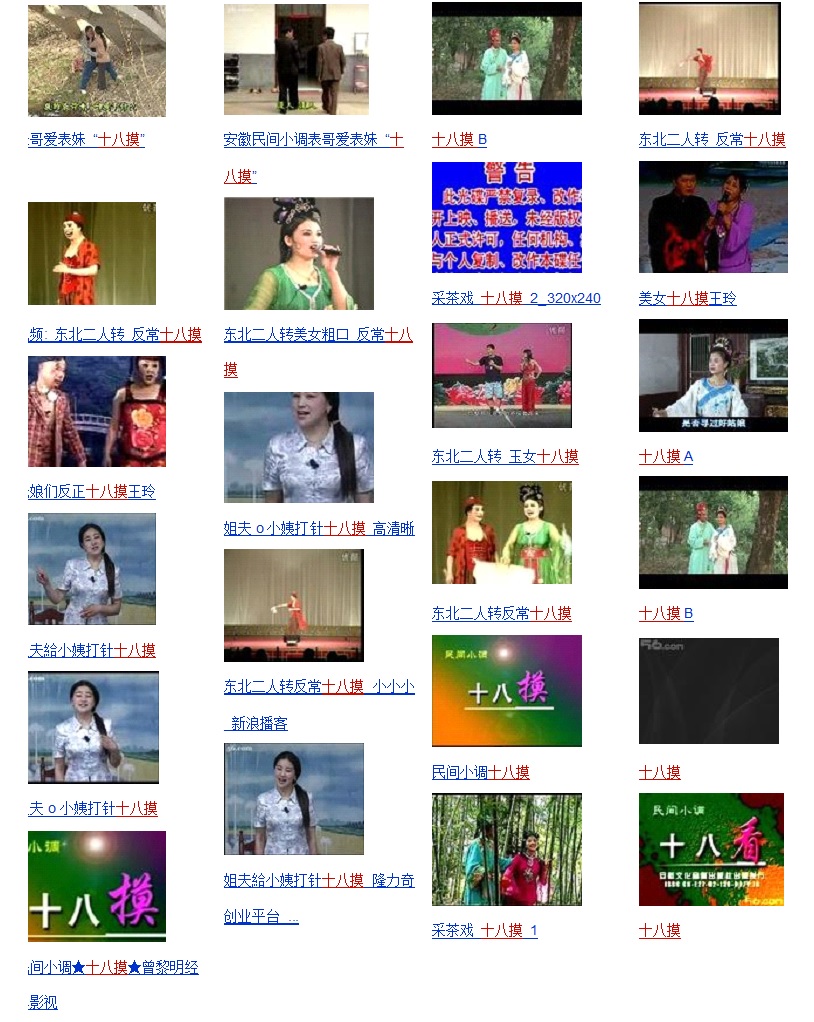Open the link 夫 o 小姨打针十八摸

click(x=93, y=808)
